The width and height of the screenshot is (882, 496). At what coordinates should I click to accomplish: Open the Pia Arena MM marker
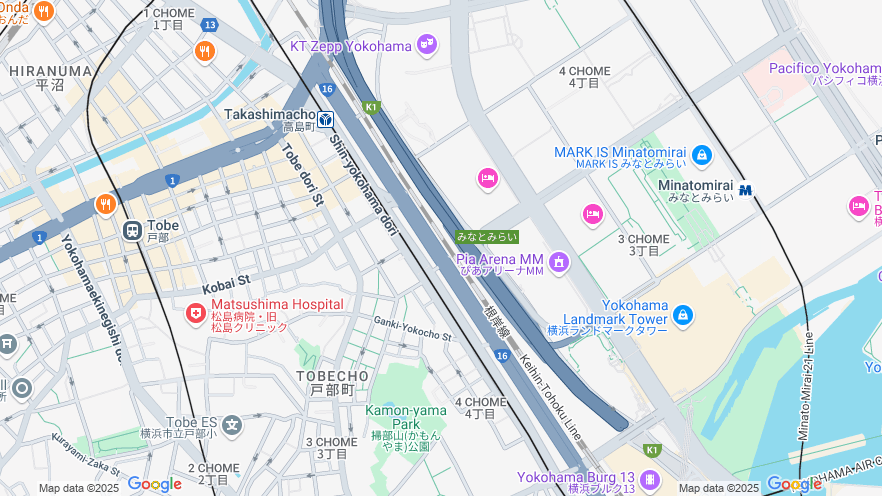click(x=559, y=263)
